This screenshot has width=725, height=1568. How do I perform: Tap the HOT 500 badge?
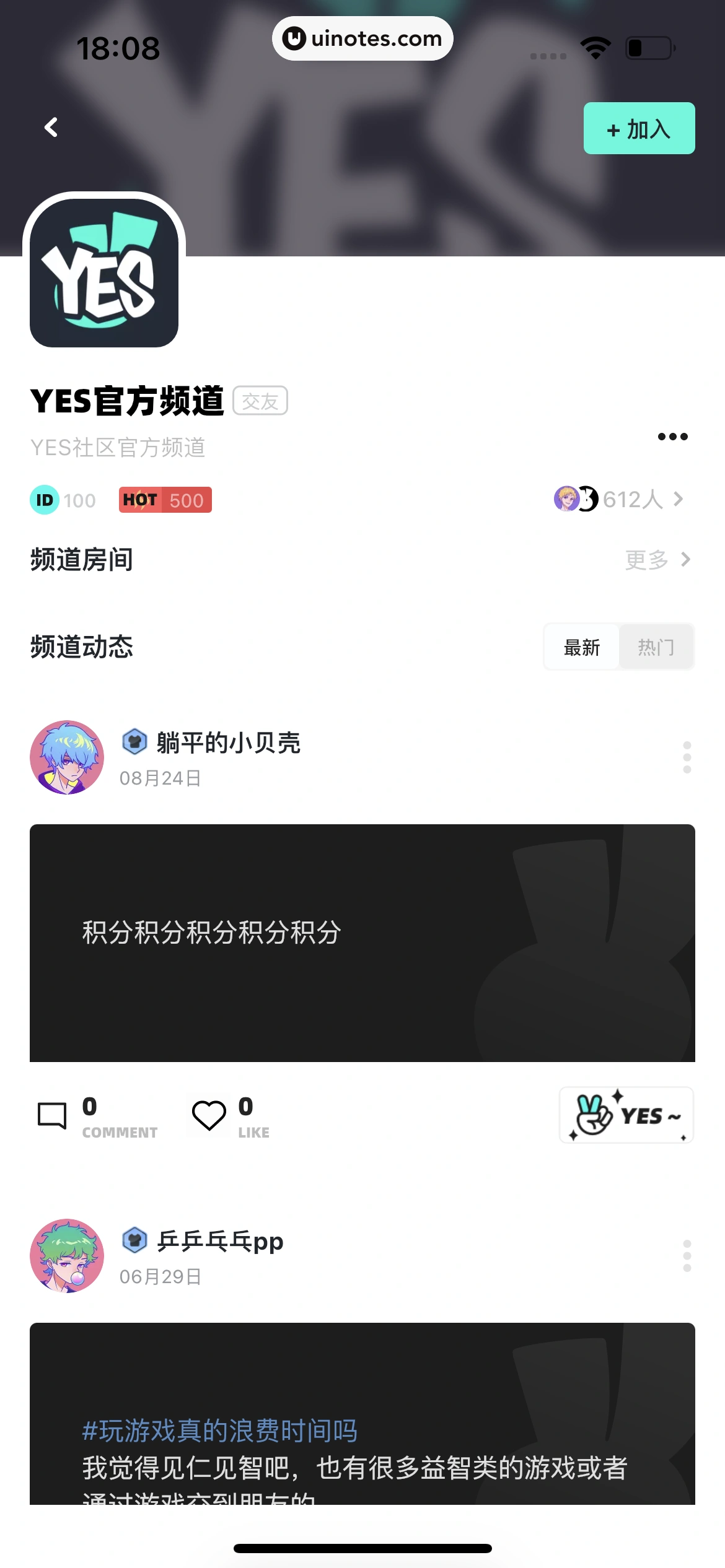[x=165, y=500]
